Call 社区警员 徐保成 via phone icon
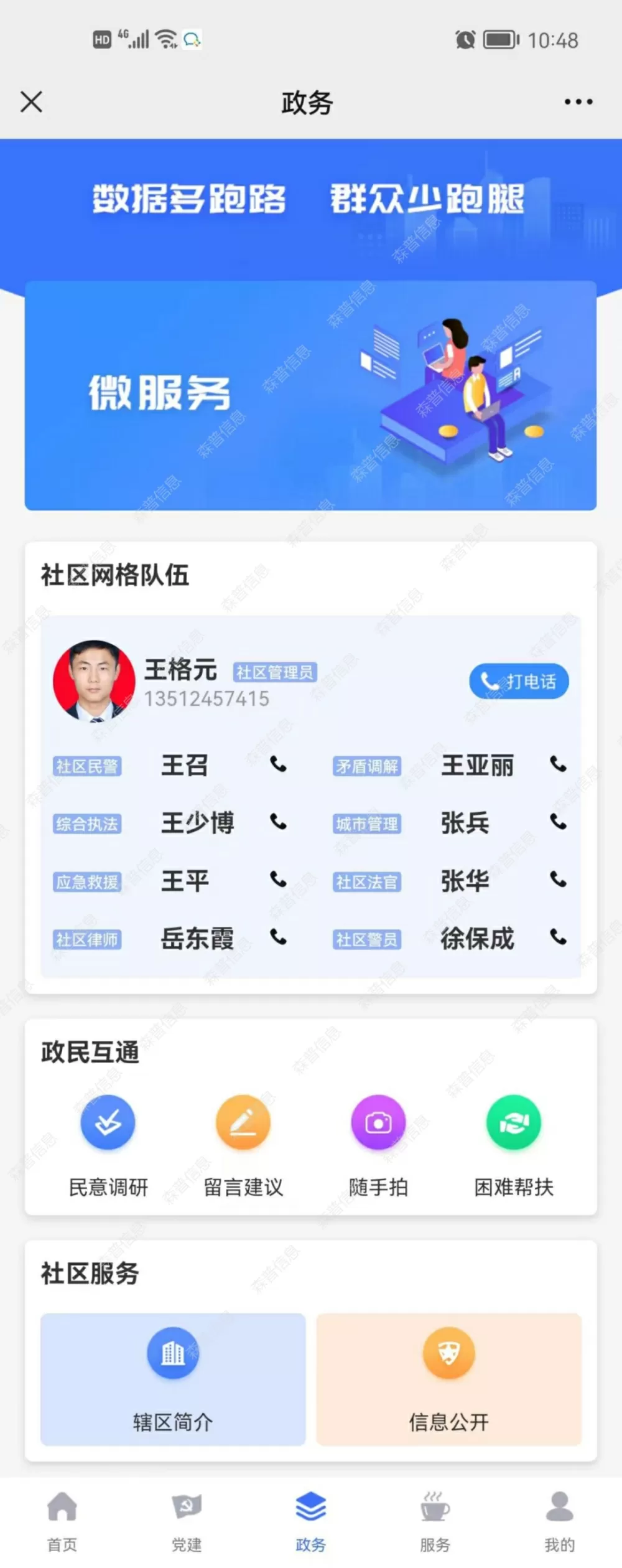Screen dimensions: 622x1568 [558, 937]
